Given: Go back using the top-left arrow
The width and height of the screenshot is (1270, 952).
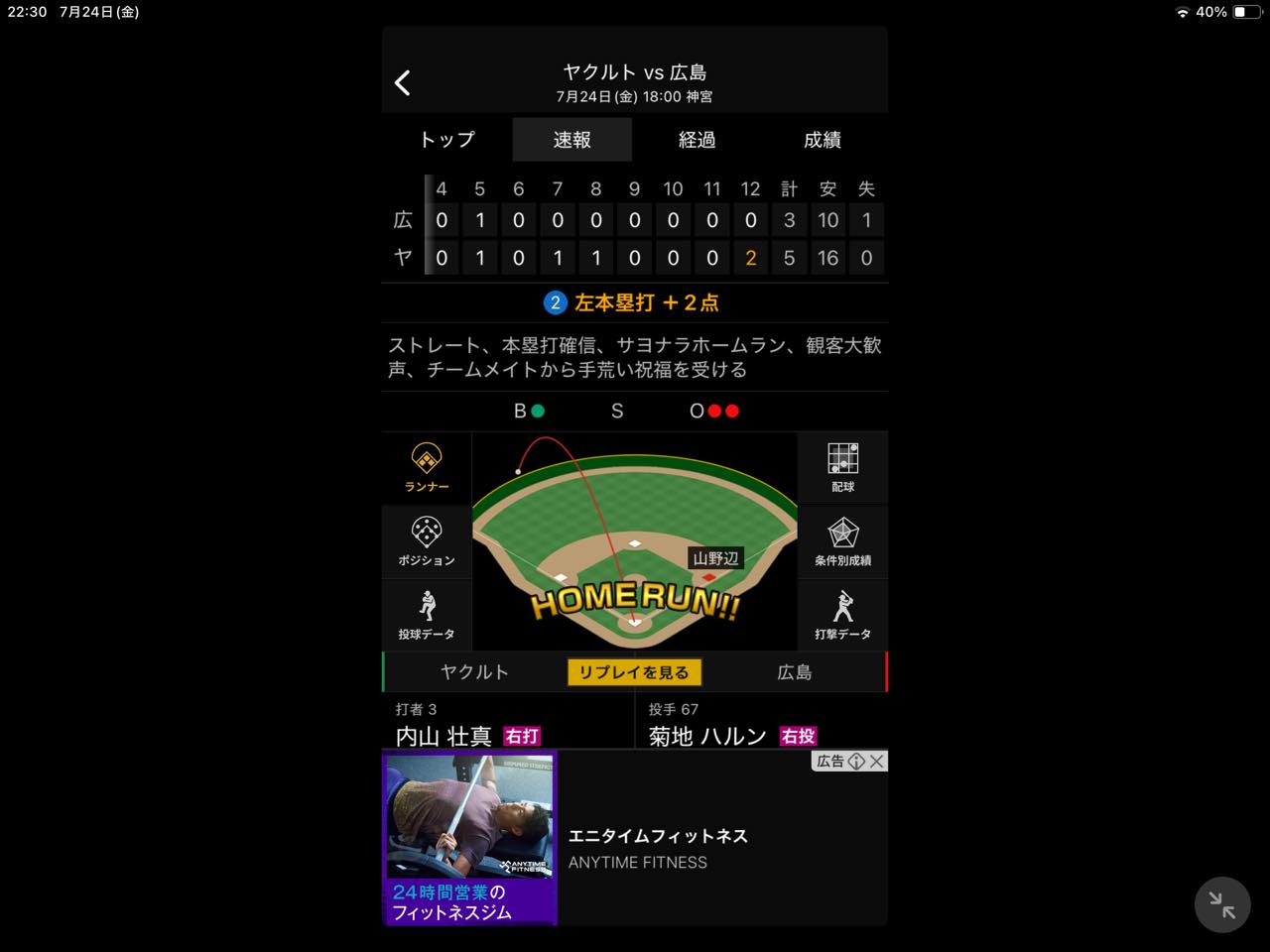Looking at the screenshot, I should 403,82.
